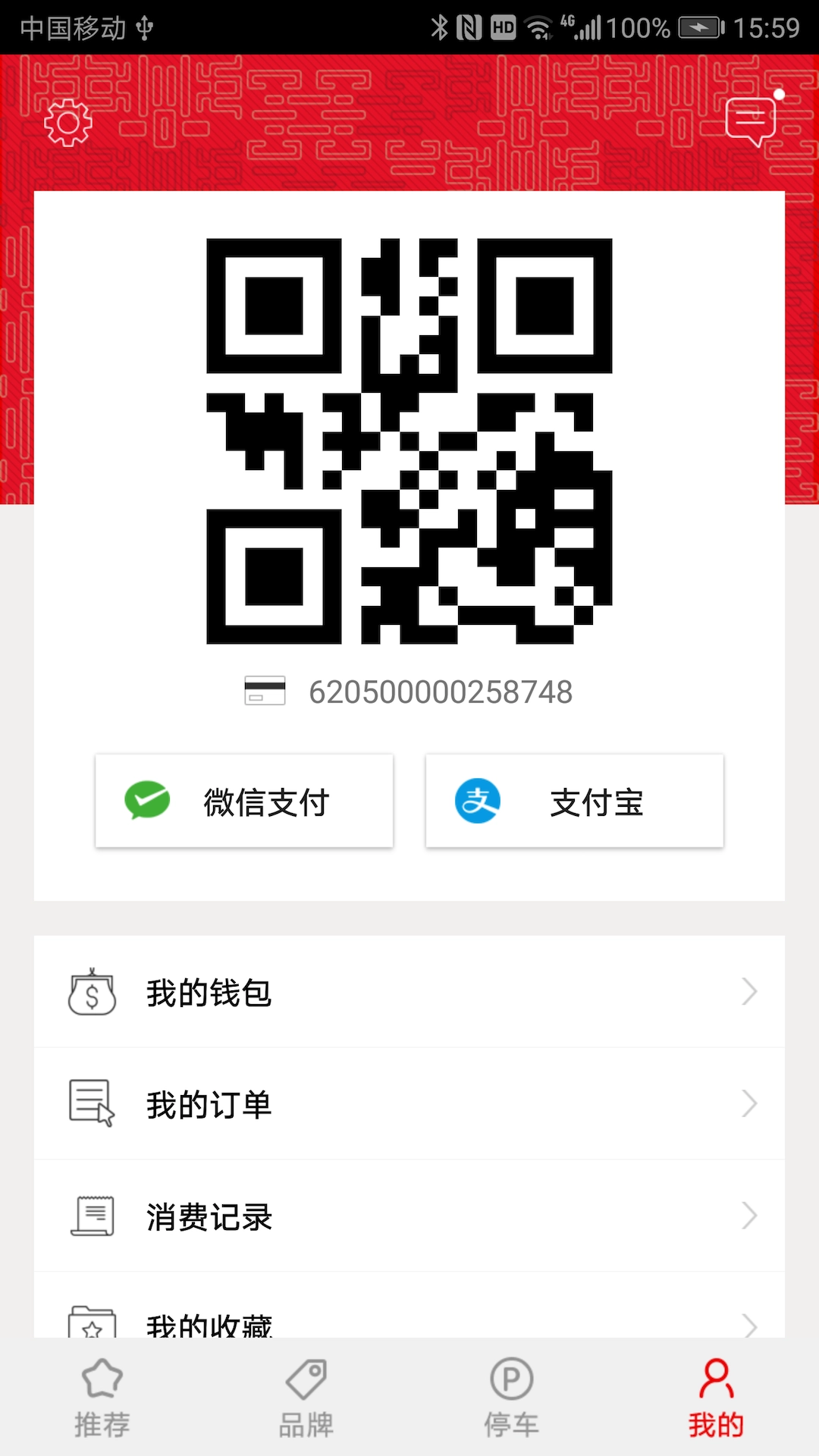Screen dimensions: 819x1456
Task: Switch to the 品牌 tab
Action: pyautogui.click(x=306, y=1398)
